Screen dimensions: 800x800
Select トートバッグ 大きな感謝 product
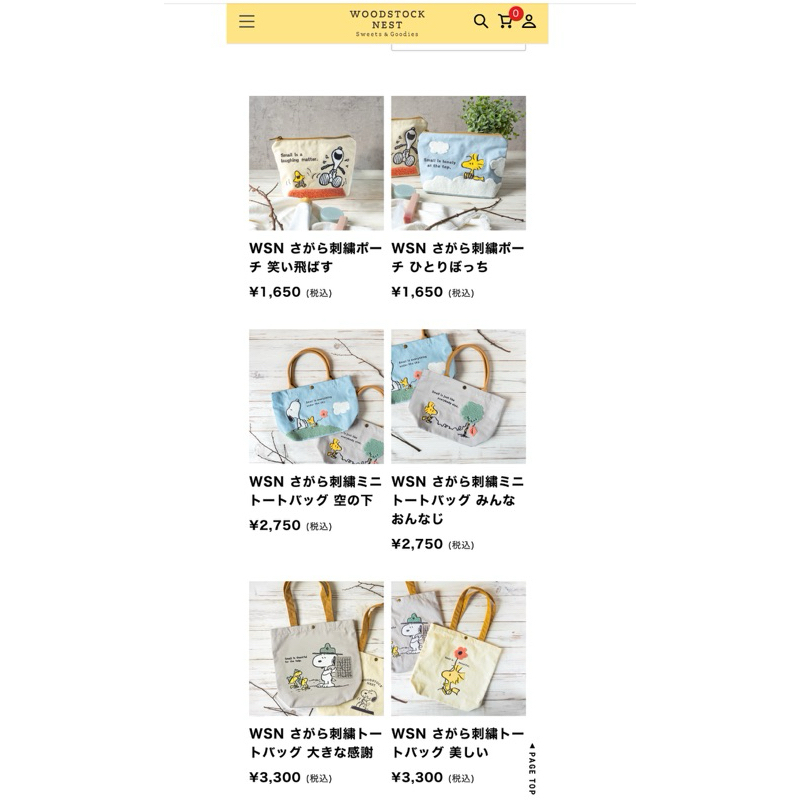pos(316,742)
